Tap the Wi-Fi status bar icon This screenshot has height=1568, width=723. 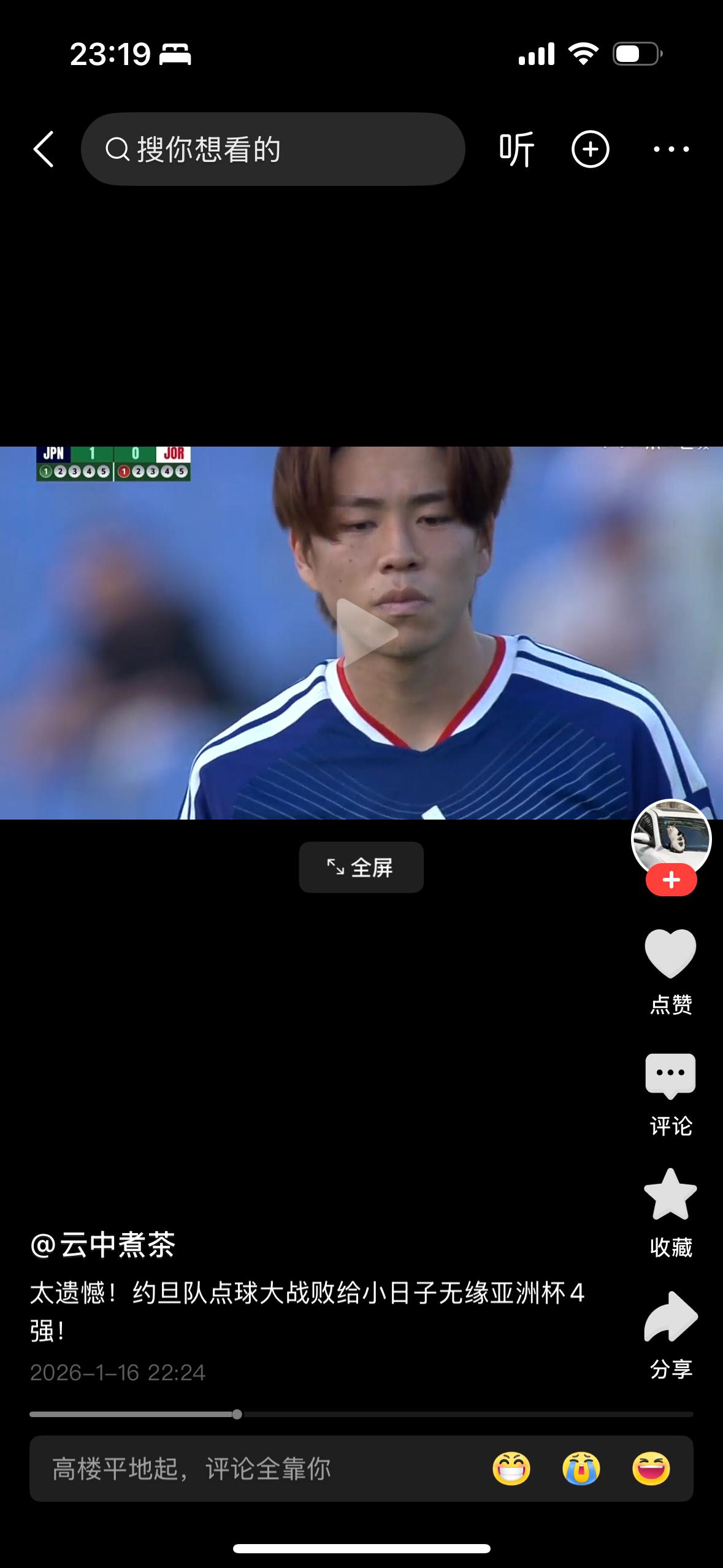pyautogui.click(x=582, y=55)
